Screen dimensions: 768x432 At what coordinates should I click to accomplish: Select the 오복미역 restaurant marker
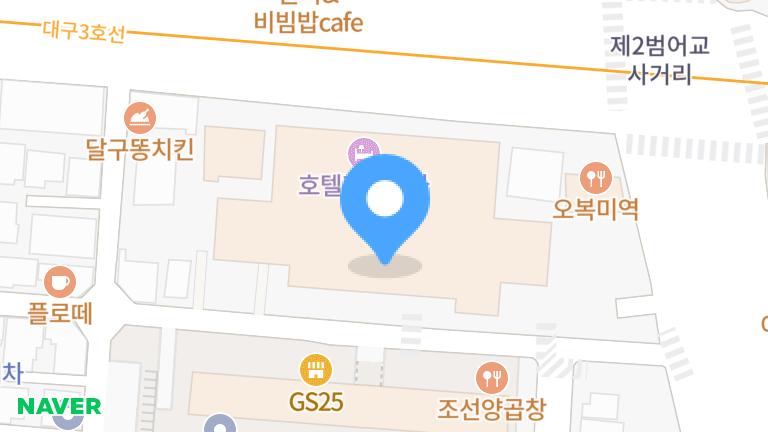click(x=597, y=179)
